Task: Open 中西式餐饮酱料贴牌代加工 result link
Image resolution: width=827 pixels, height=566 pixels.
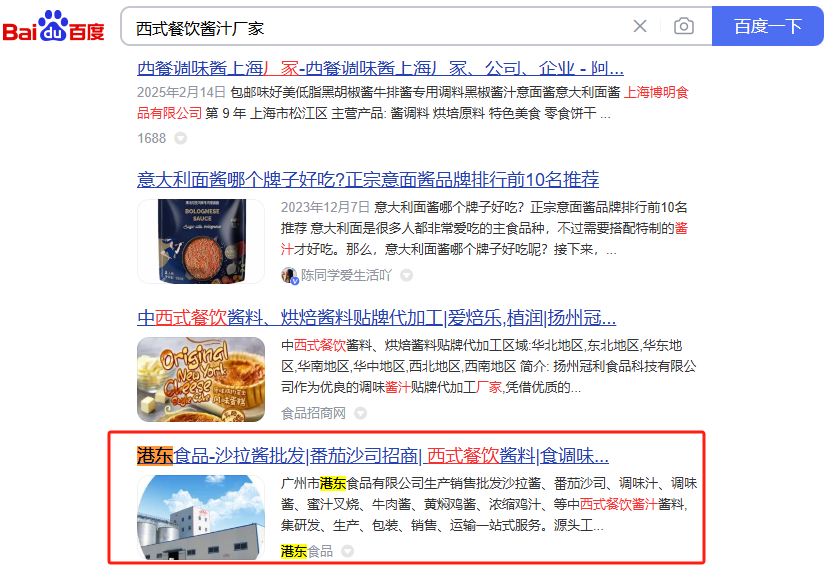Action: (376, 318)
